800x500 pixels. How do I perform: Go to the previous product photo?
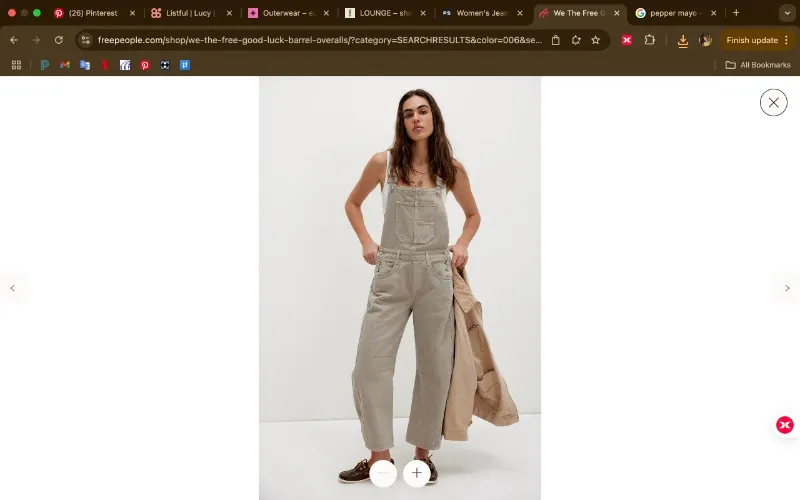pyautogui.click(x=13, y=288)
